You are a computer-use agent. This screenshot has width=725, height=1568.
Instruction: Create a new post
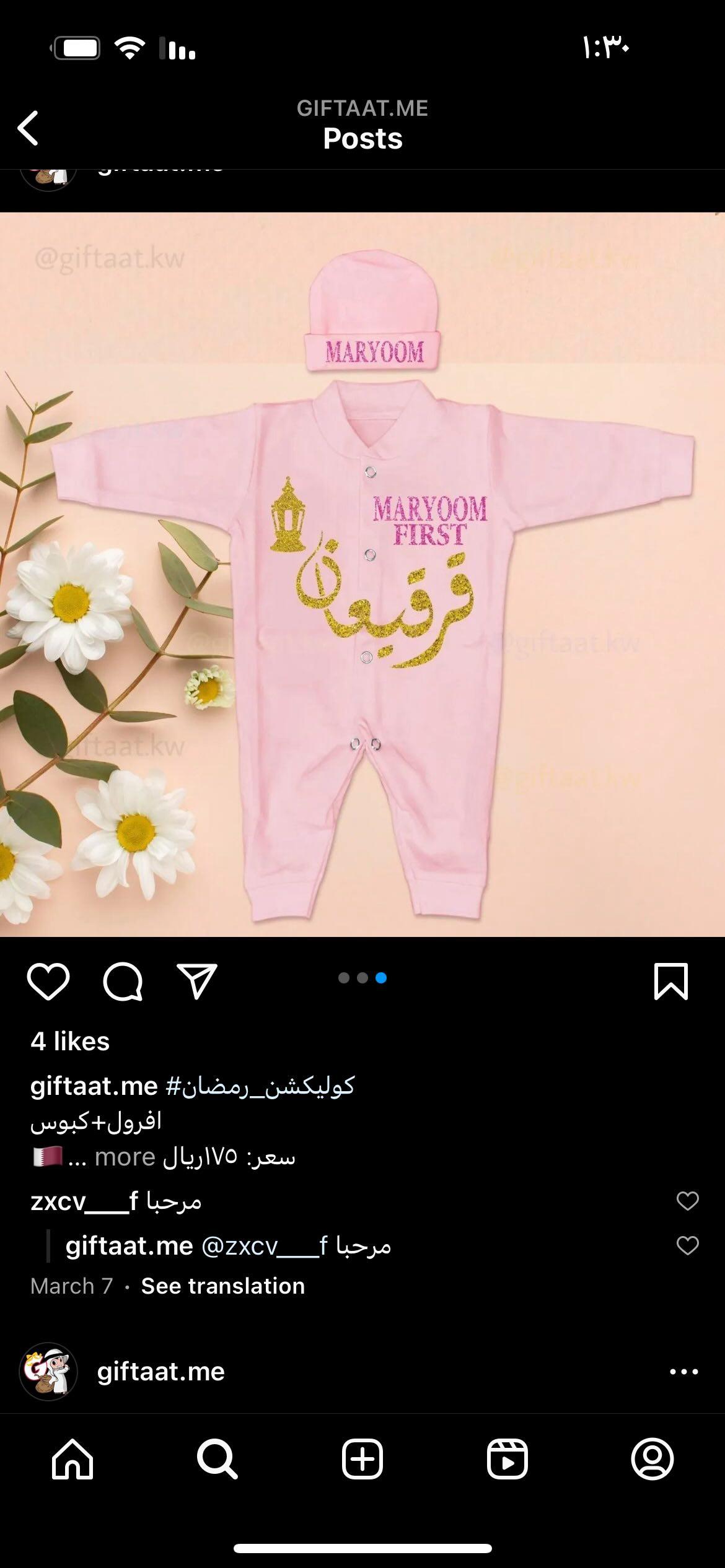click(362, 1459)
